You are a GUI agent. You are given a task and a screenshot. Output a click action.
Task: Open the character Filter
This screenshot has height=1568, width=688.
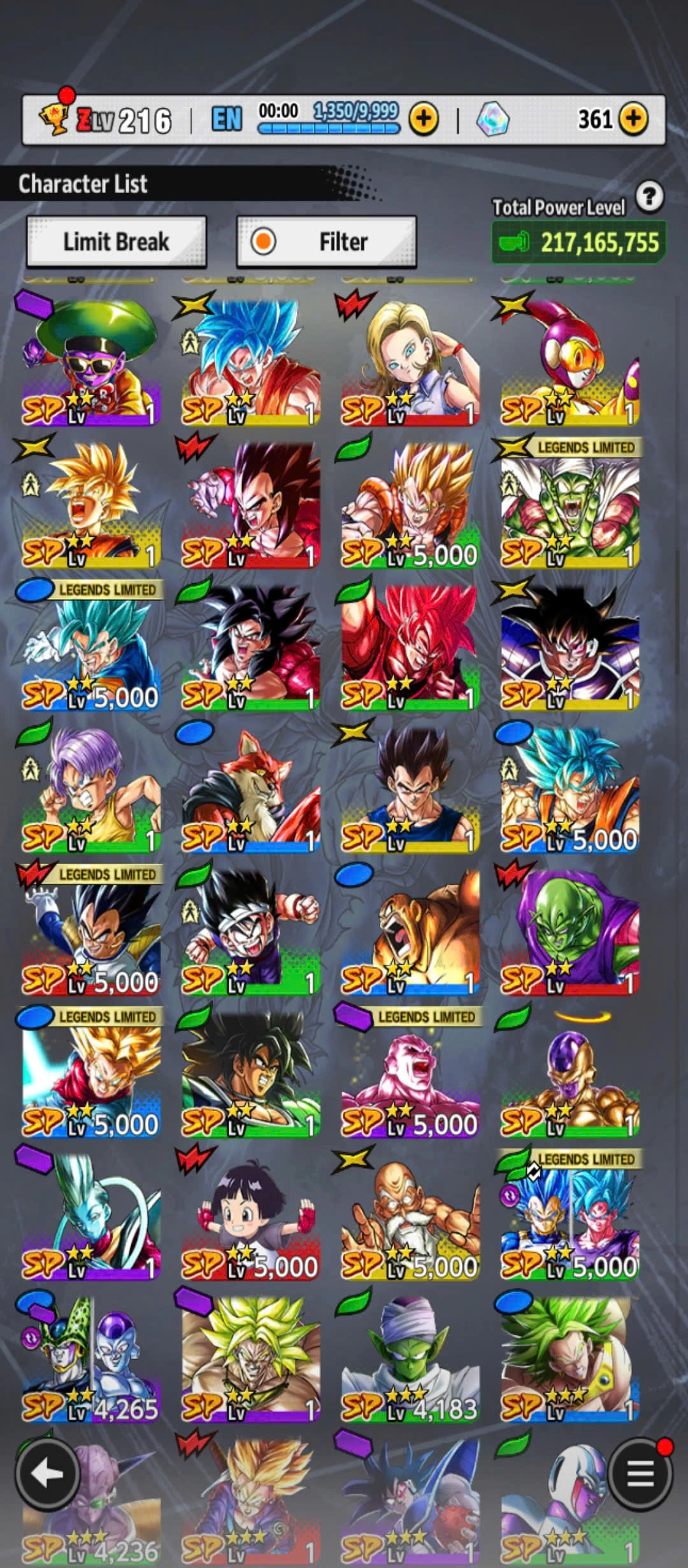[326, 242]
